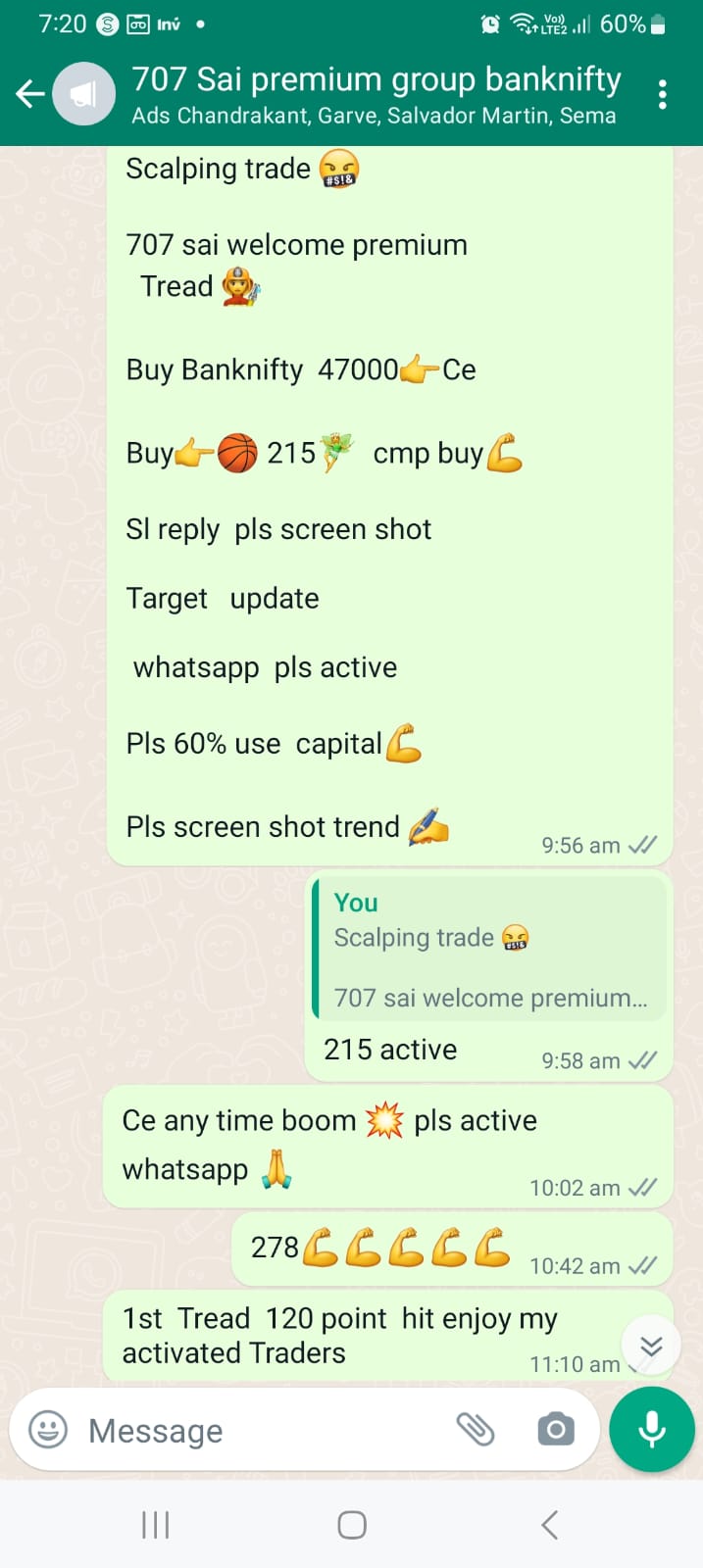This screenshot has height=1568, width=703.
Task: Open the overflow menu
Action: [x=663, y=94]
